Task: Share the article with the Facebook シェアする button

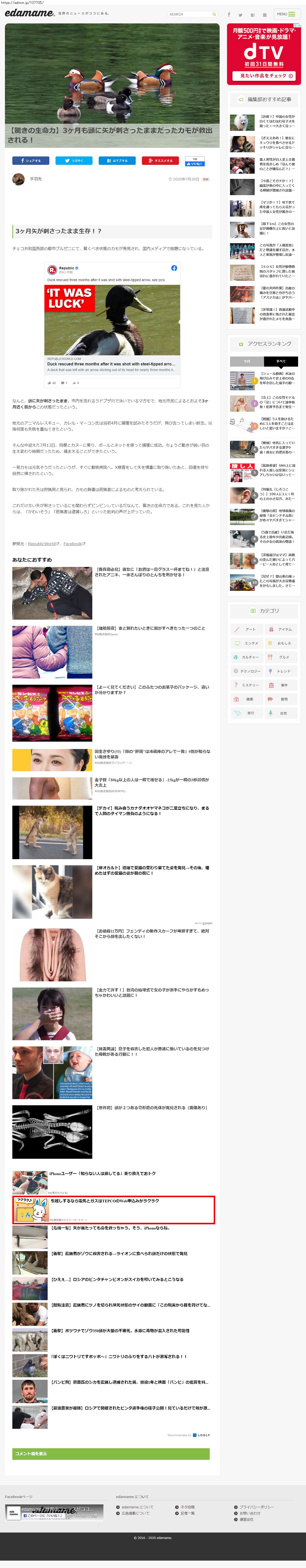Action: [31, 161]
